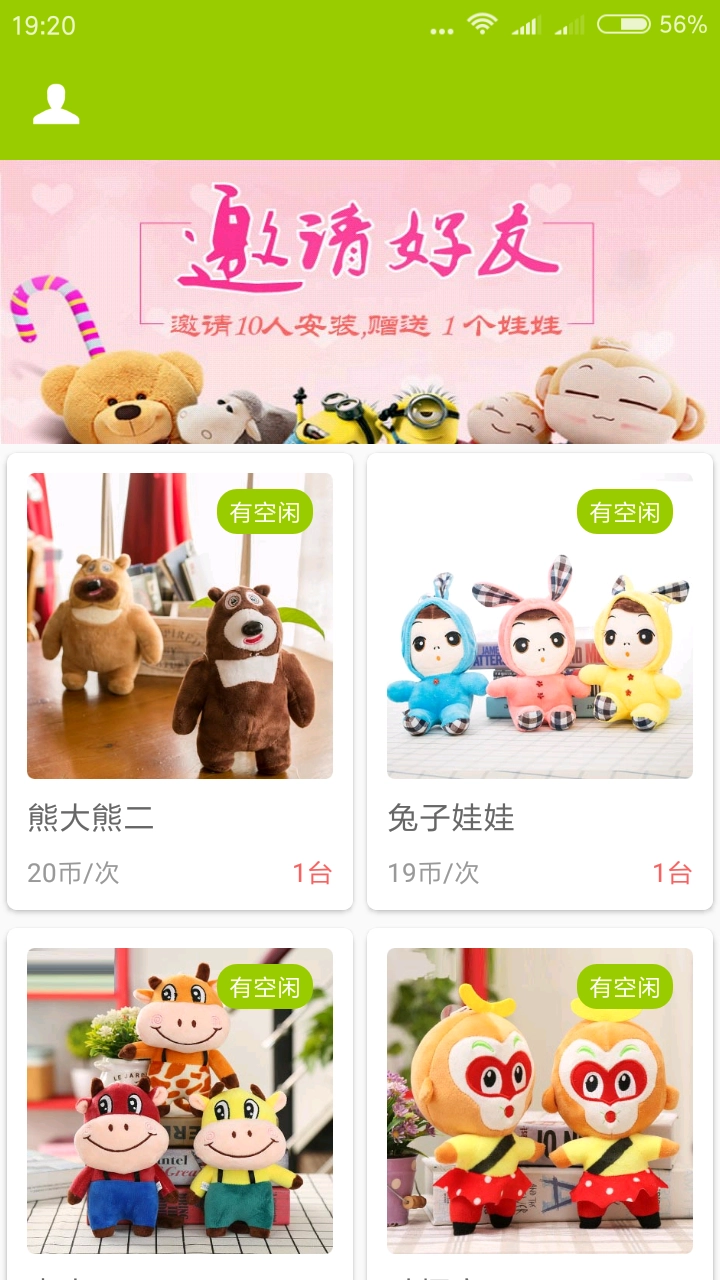Open the cow plush toys card
720x1280 pixels.
tap(180, 1100)
